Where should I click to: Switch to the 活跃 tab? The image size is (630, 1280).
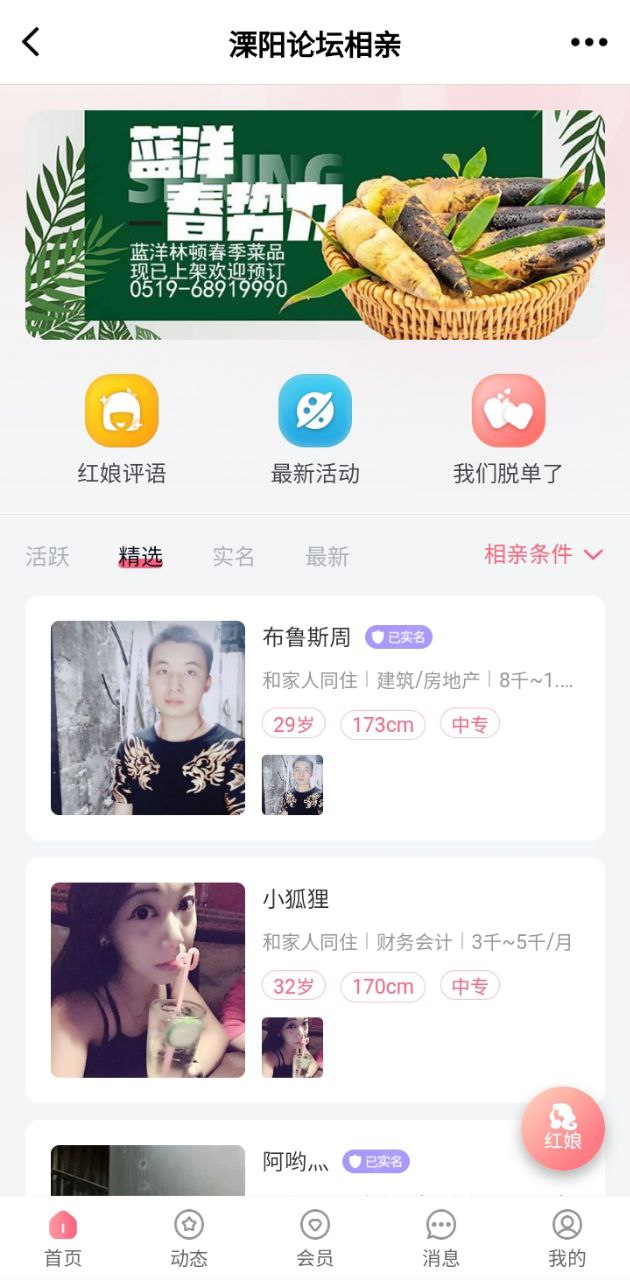tap(48, 557)
